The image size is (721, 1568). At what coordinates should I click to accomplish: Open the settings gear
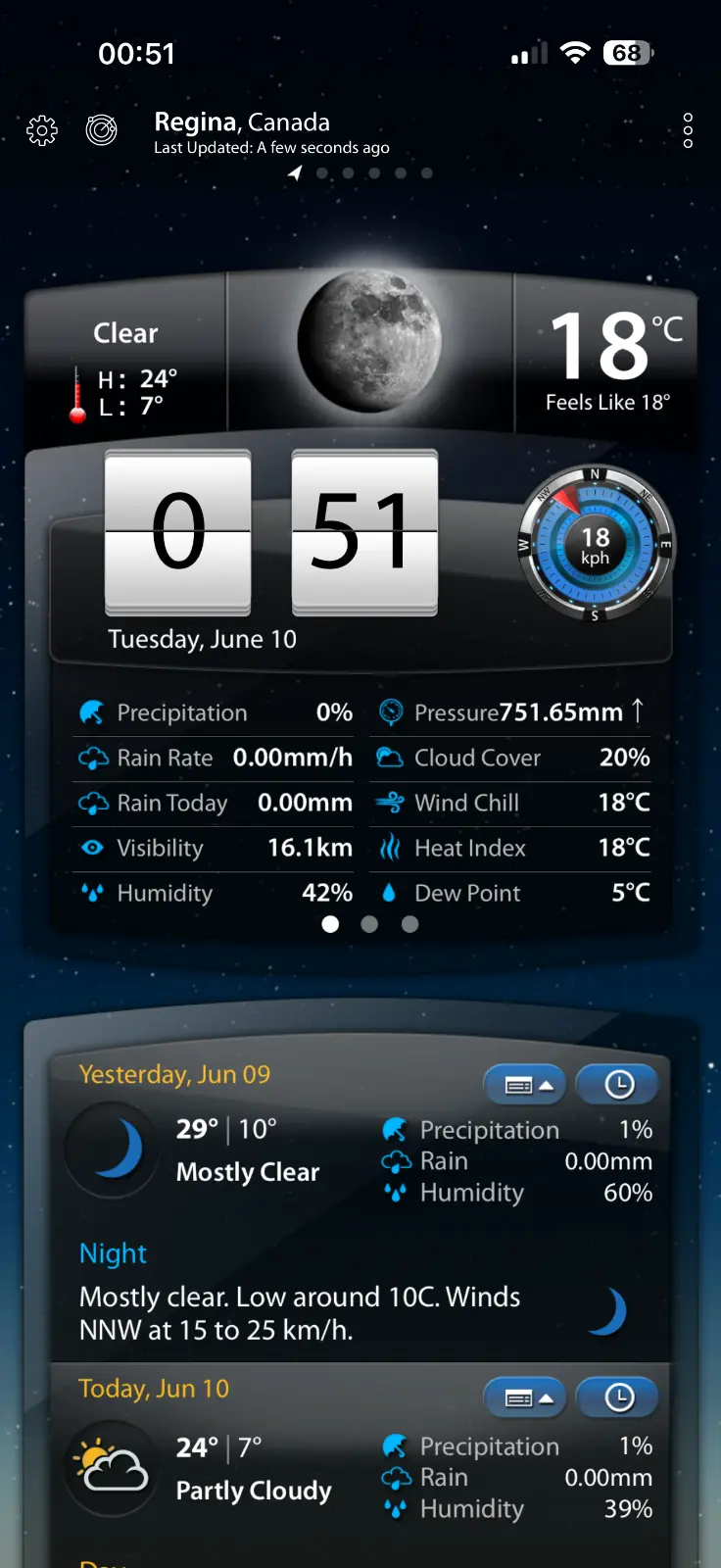(42, 130)
